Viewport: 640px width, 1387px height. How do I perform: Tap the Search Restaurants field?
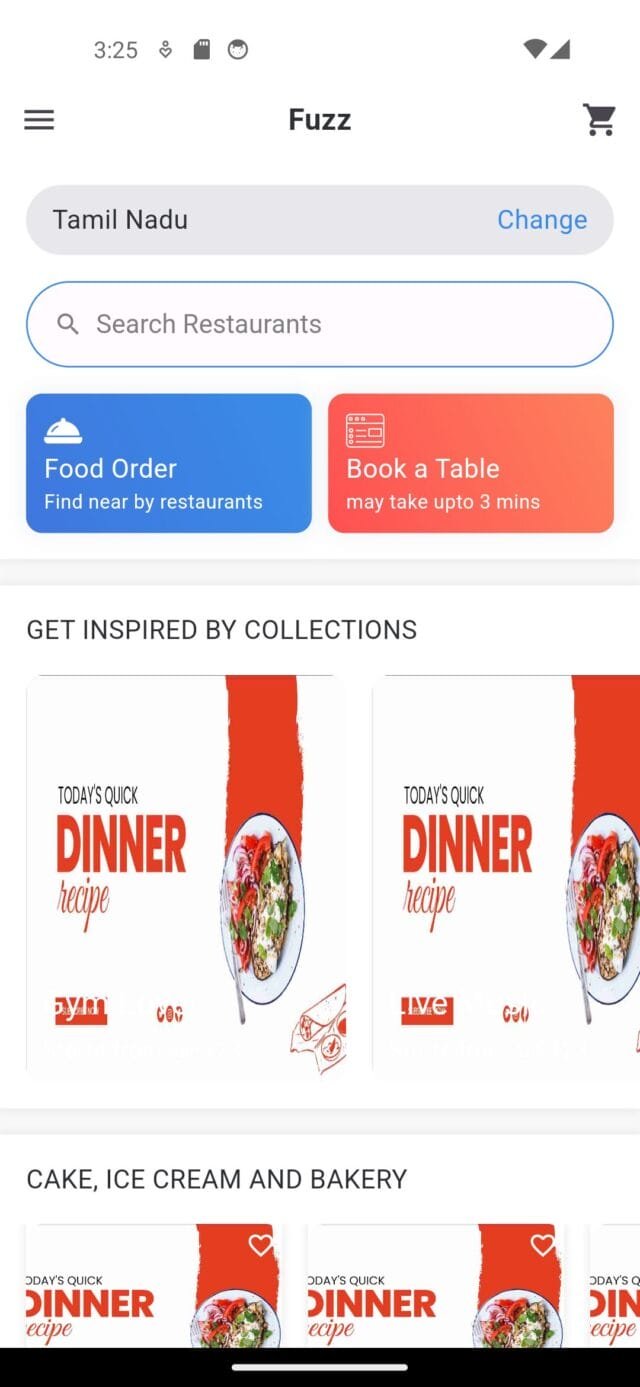tap(320, 324)
